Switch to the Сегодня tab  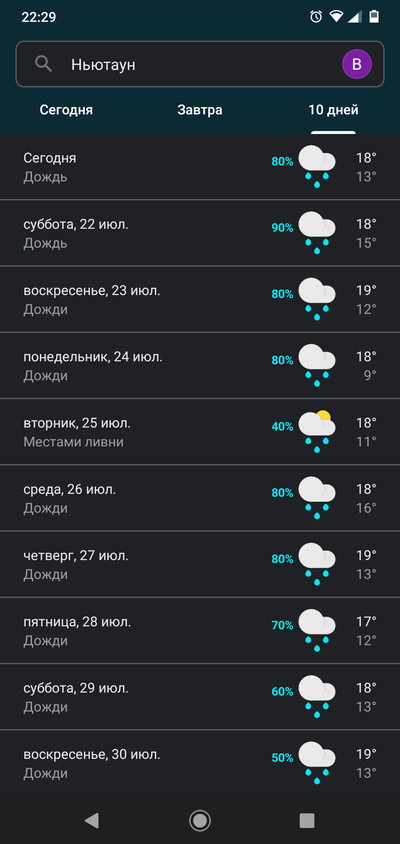coord(66,110)
